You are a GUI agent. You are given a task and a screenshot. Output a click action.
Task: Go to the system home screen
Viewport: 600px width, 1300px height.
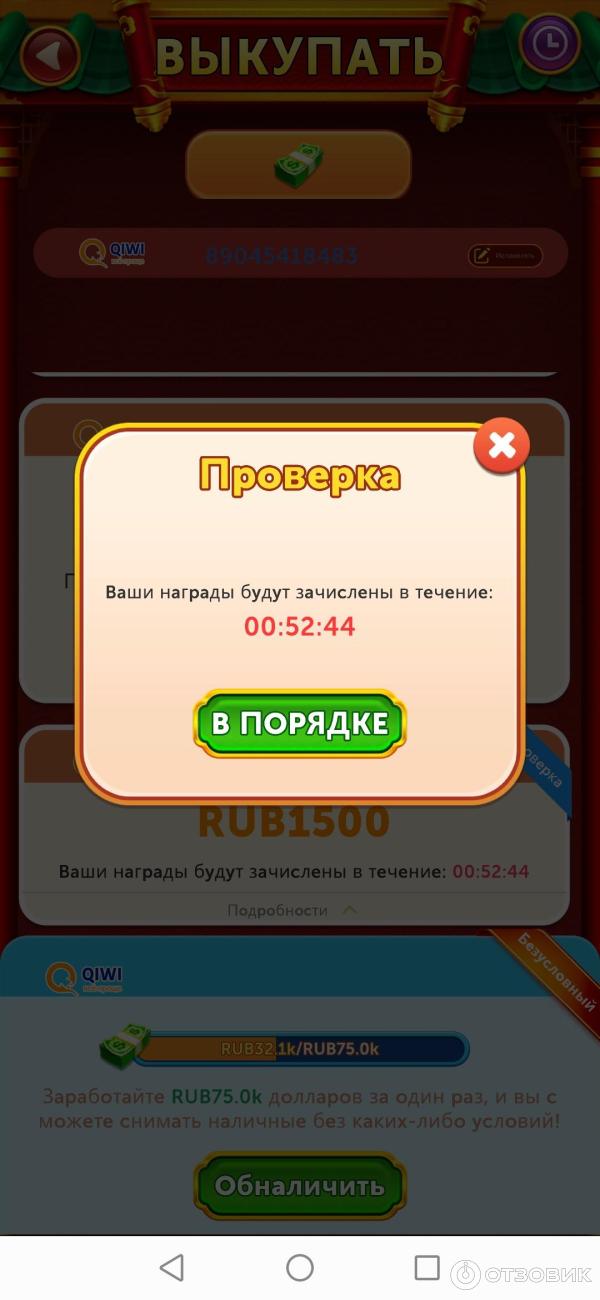coord(300,1268)
